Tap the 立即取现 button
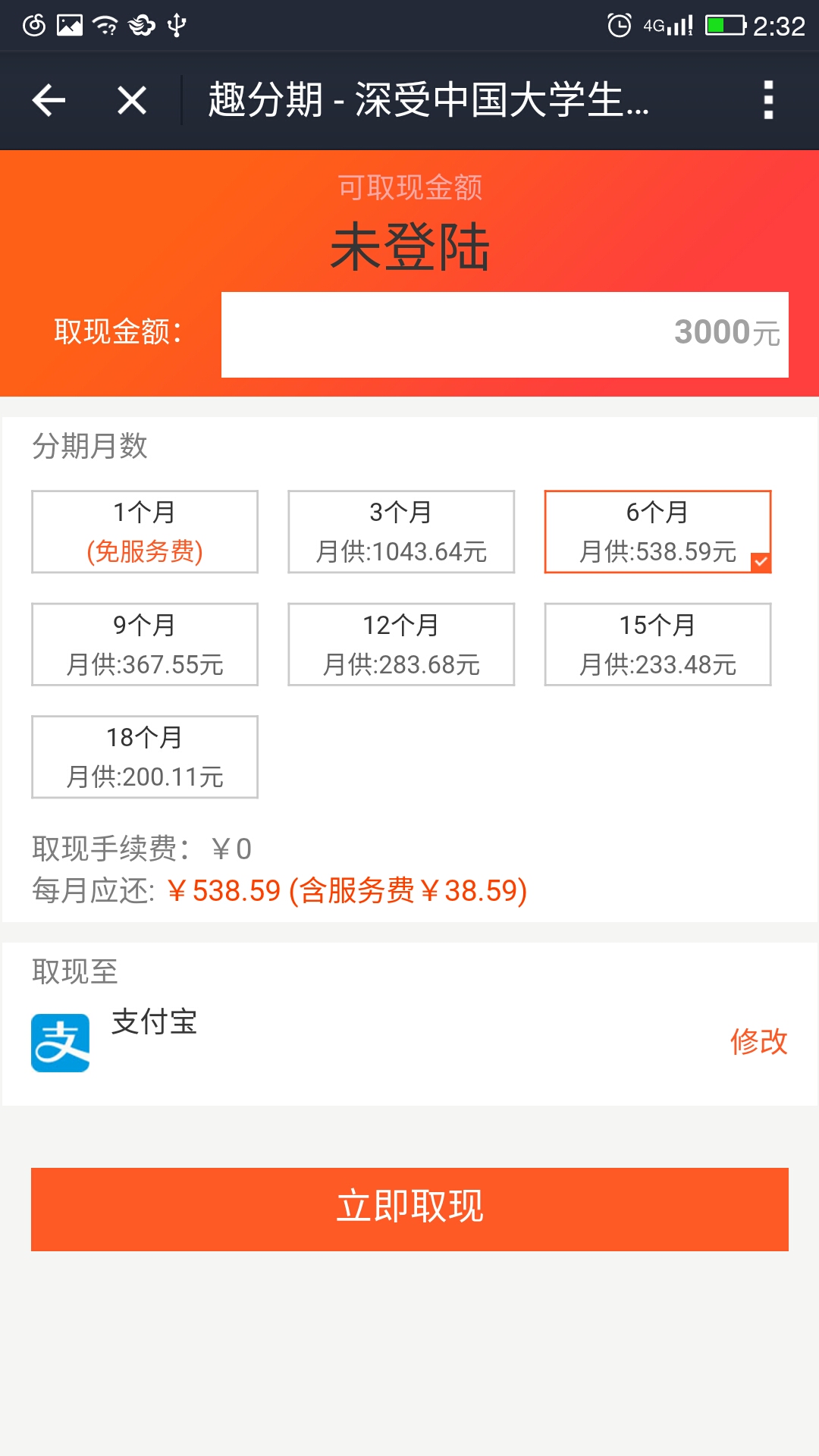 [x=409, y=1210]
